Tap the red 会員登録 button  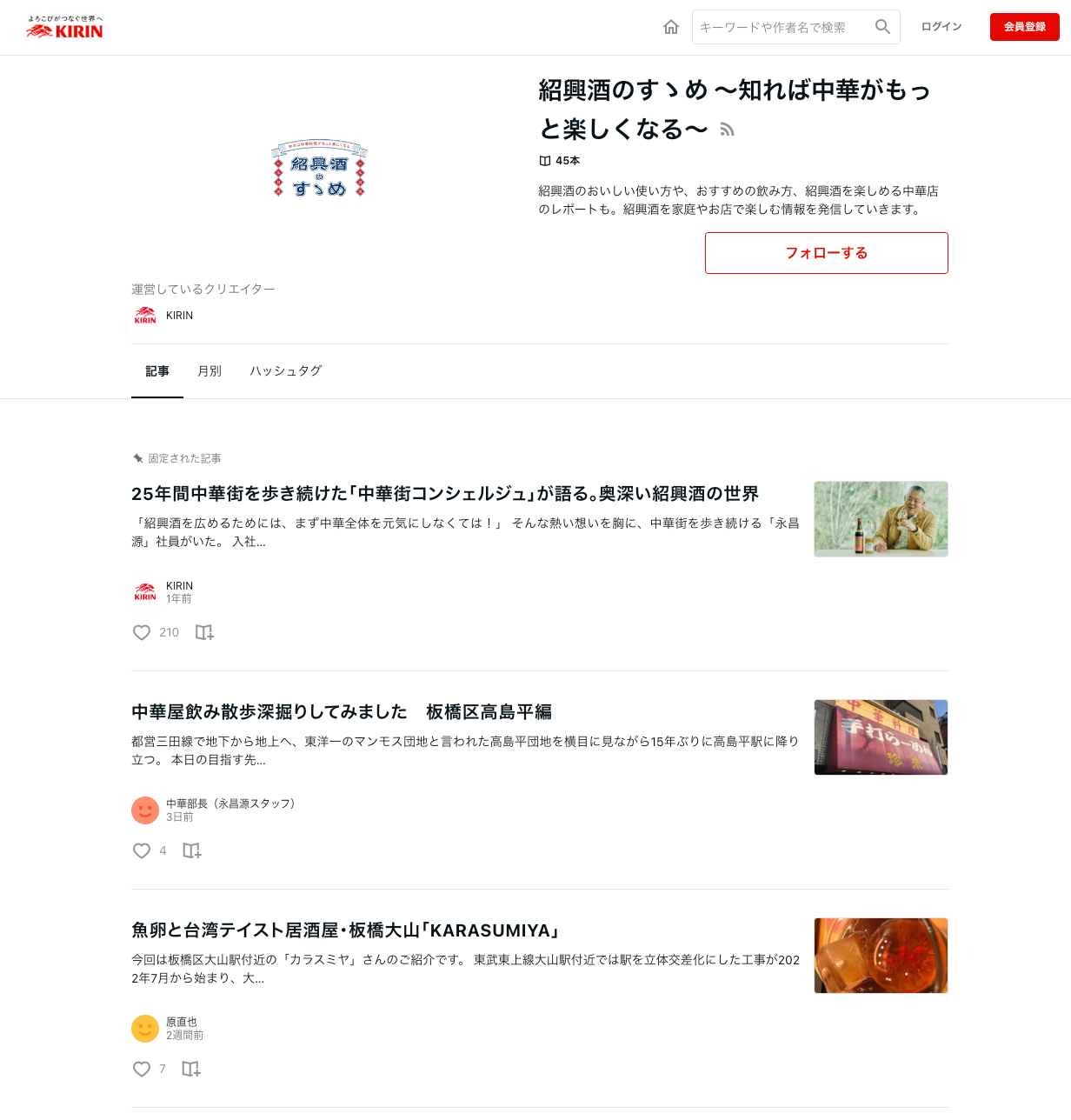1024,27
